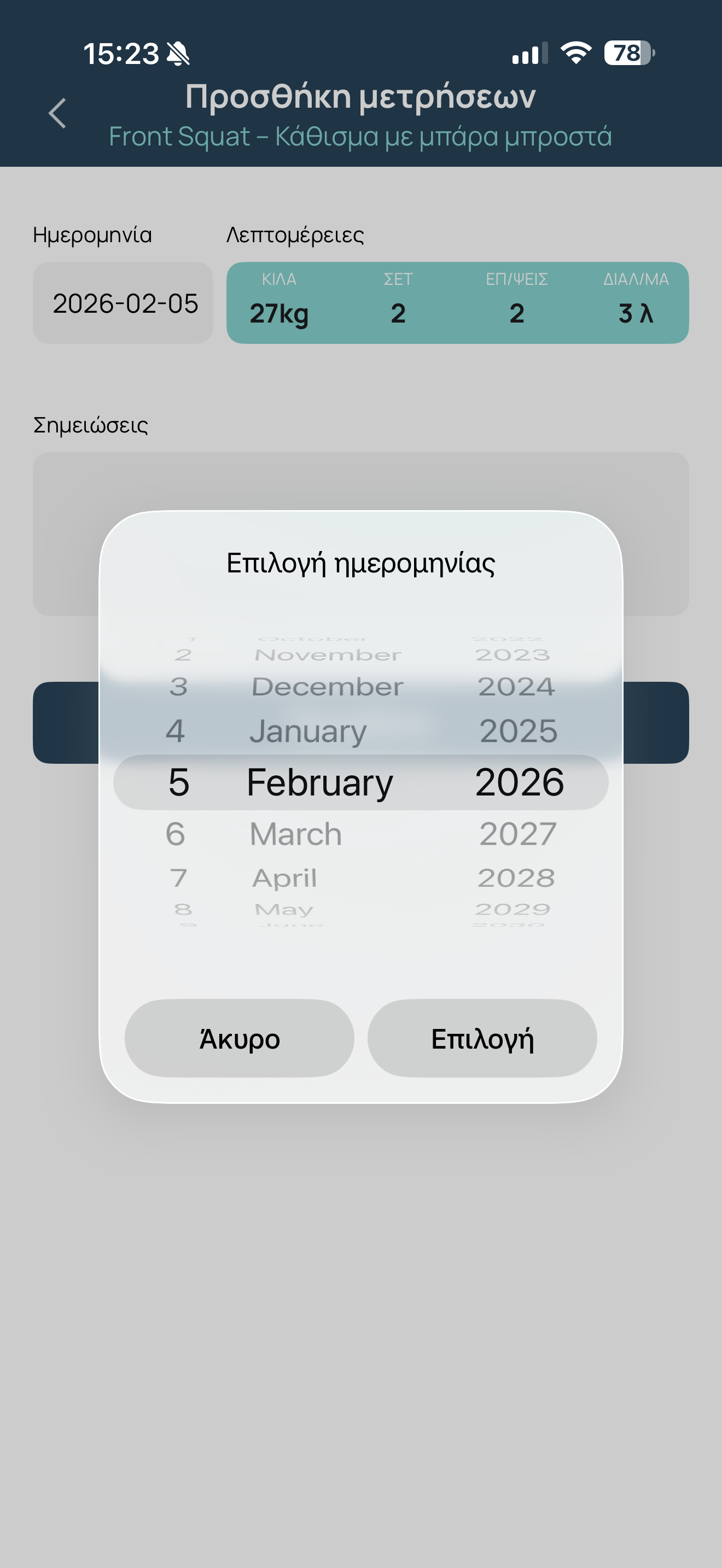Select day 7 in the picker
Viewport: 722px width, 1568px height.
(x=178, y=877)
